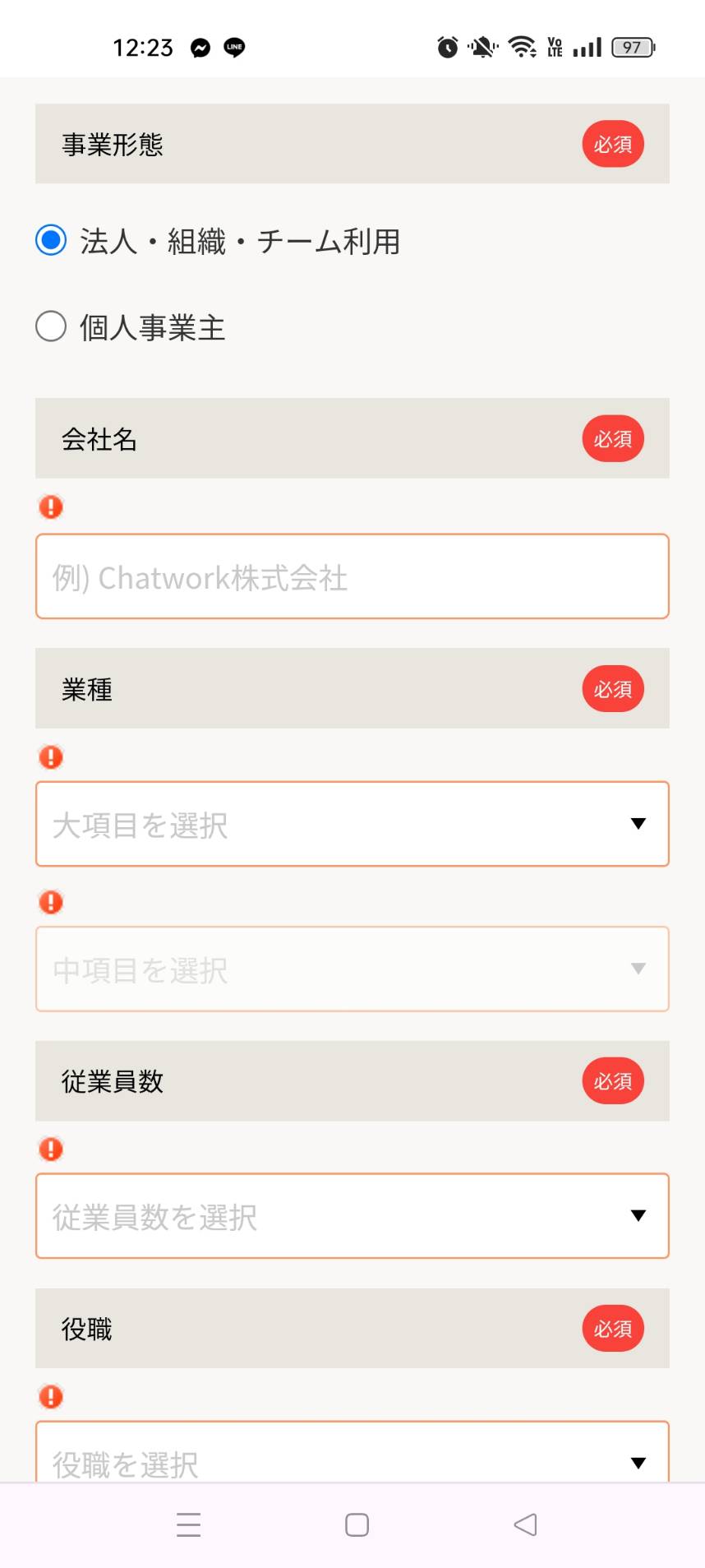Open recent apps from navigation bar
This screenshot has height=1568, width=705.
point(189,1524)
